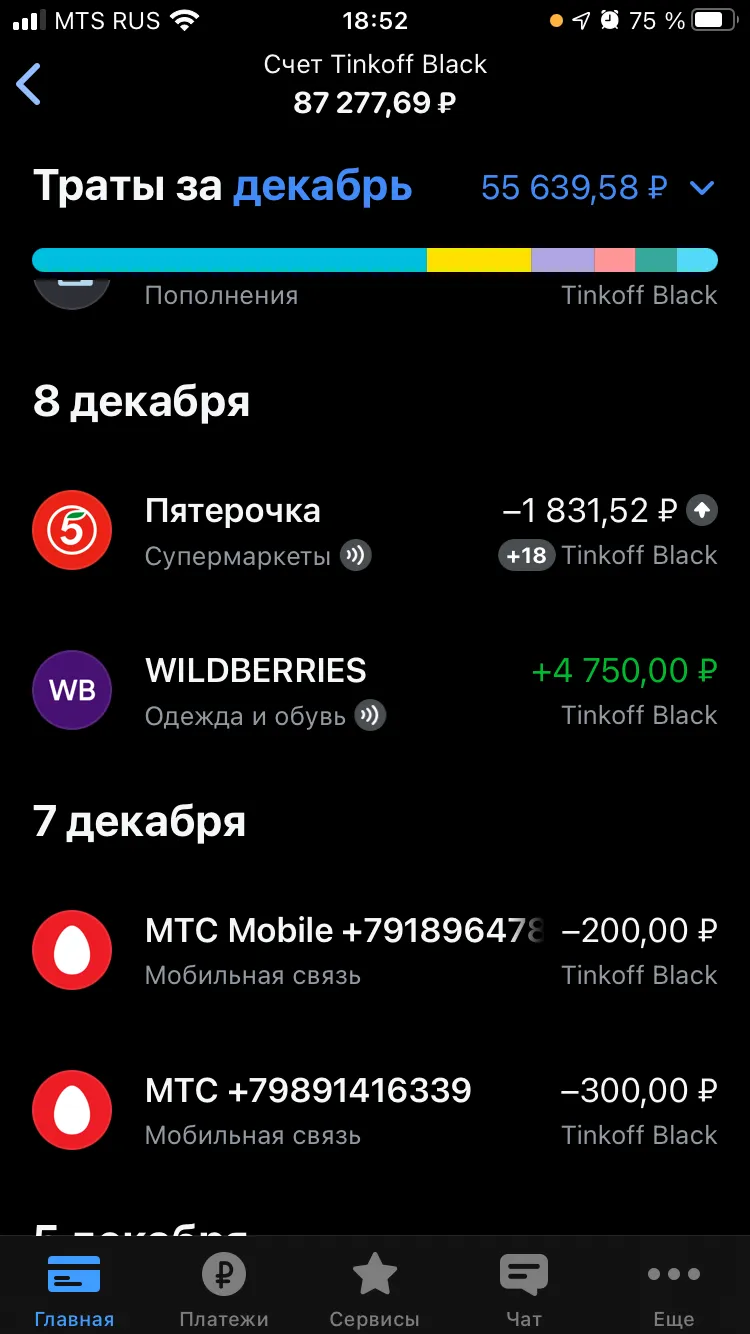Open the МТС Mobile −200,00 ₽ payment
The height and width of the screenshot is (1334, 750).
(x=375, y=950)
